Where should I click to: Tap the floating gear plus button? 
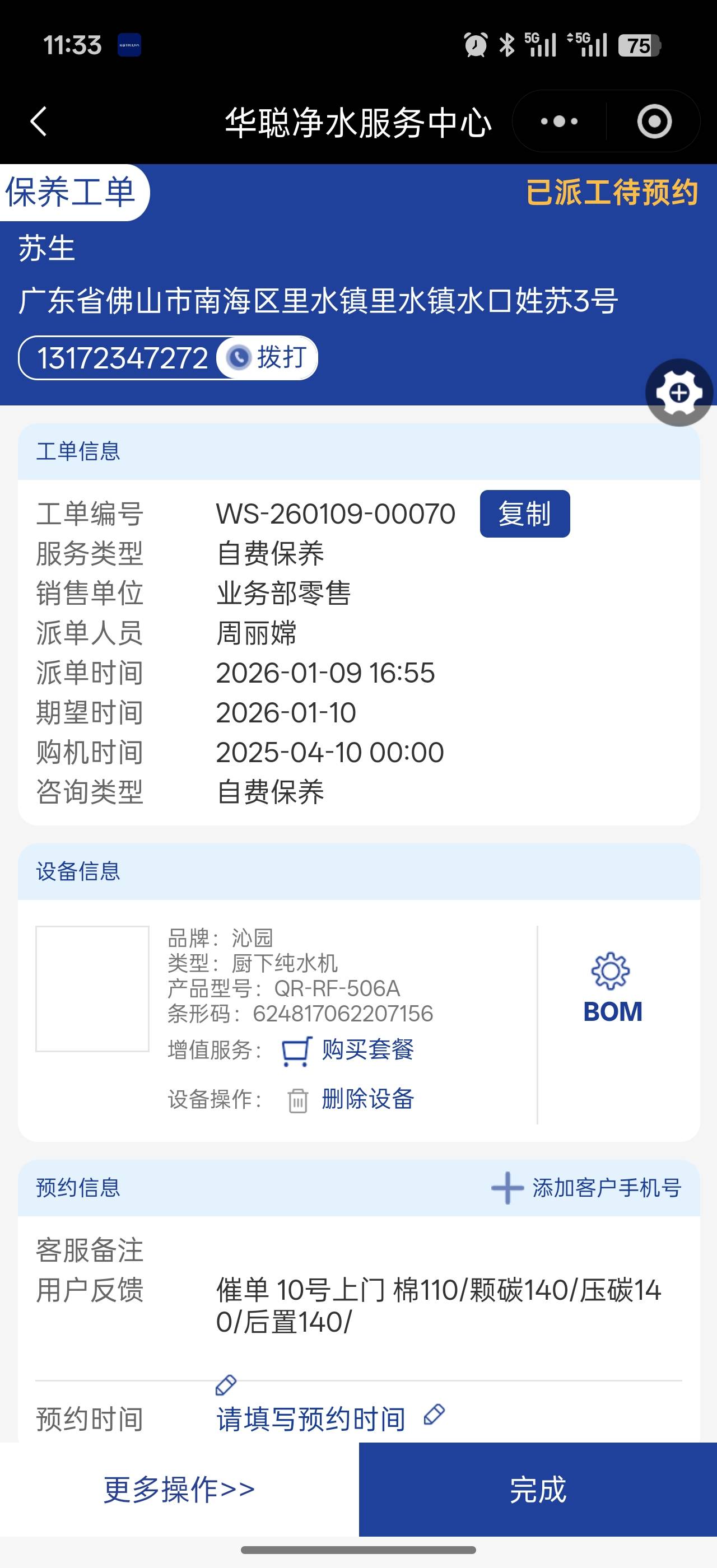pos(679,393)
